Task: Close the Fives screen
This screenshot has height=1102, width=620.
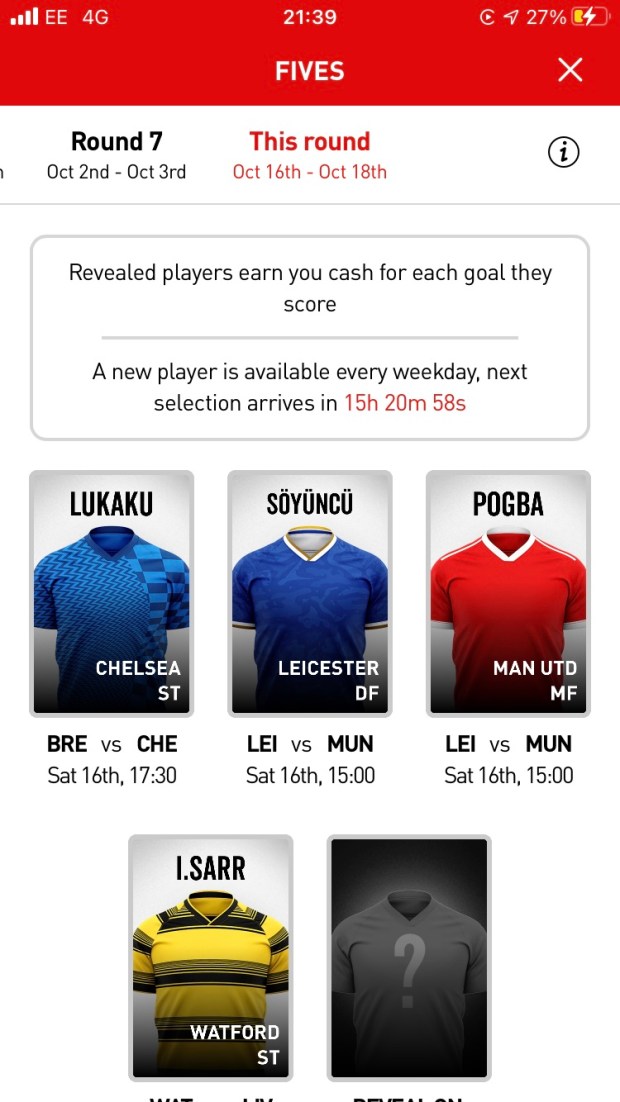Action: (570, 70)
